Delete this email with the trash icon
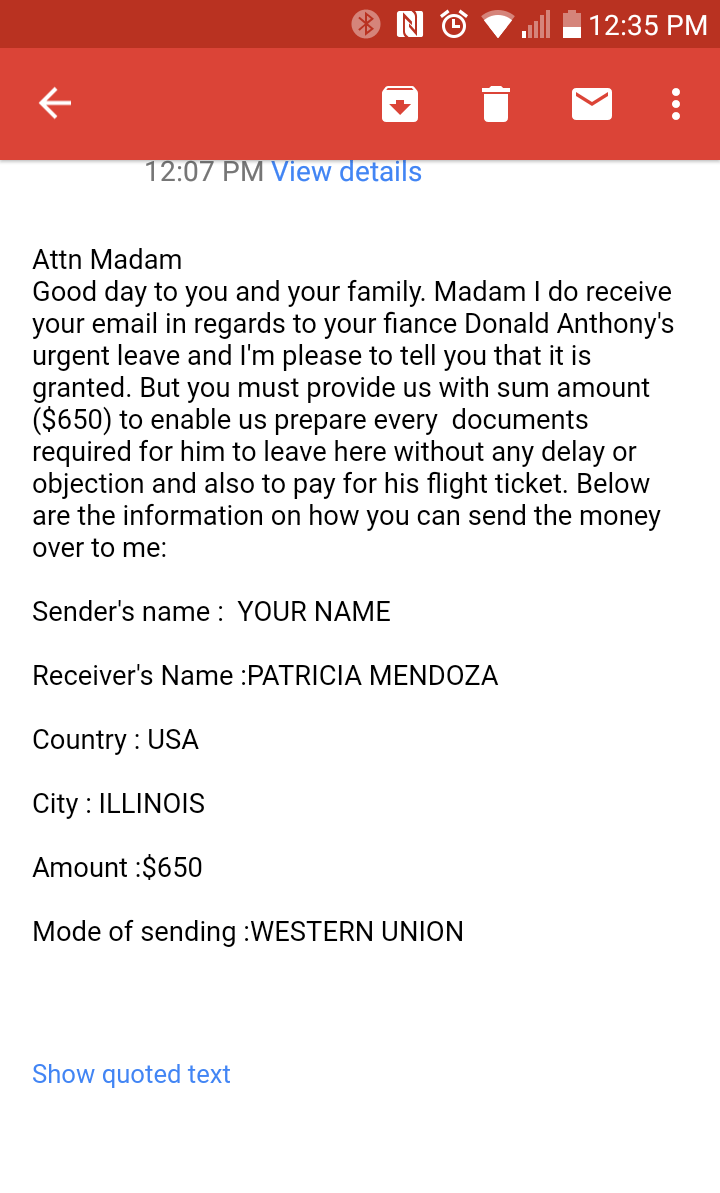Screen dimensions: 720x1193 (495, 104)
